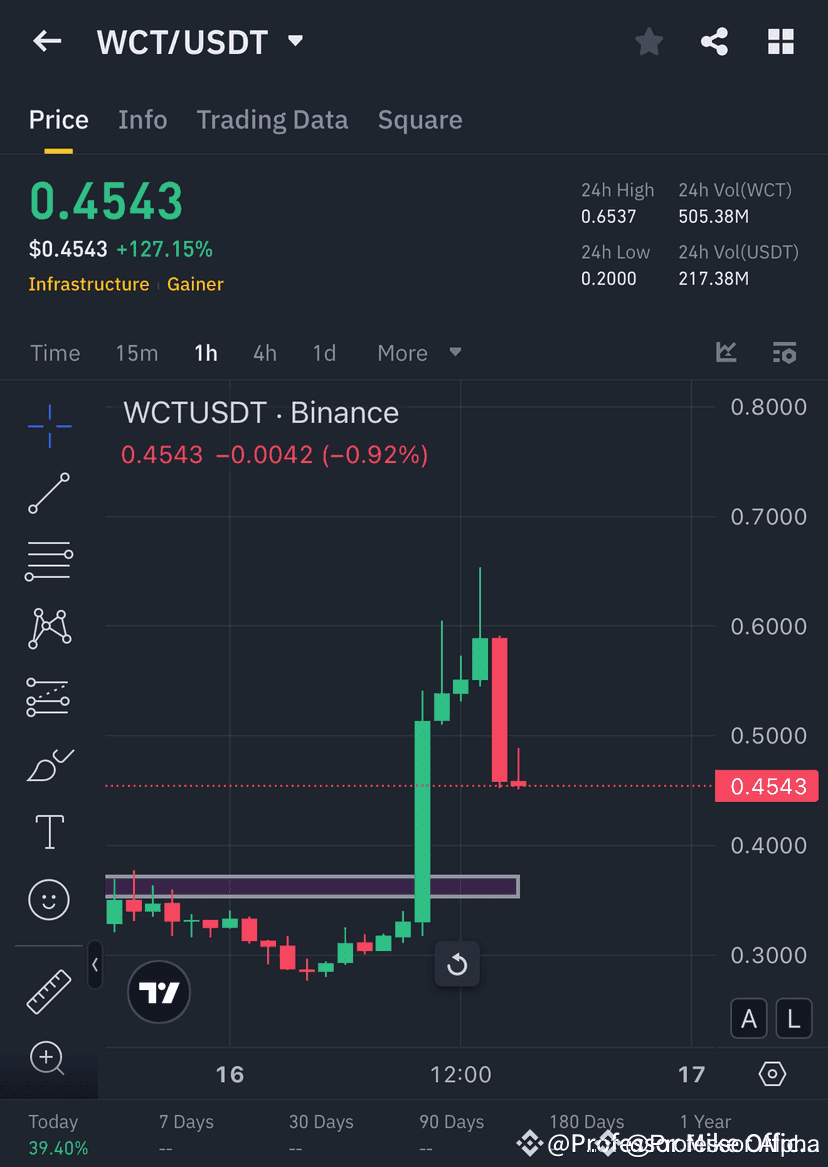Select the trend line drawing tool
Image resolution: width=828 pixels, height=1167 pixels.
48,494
